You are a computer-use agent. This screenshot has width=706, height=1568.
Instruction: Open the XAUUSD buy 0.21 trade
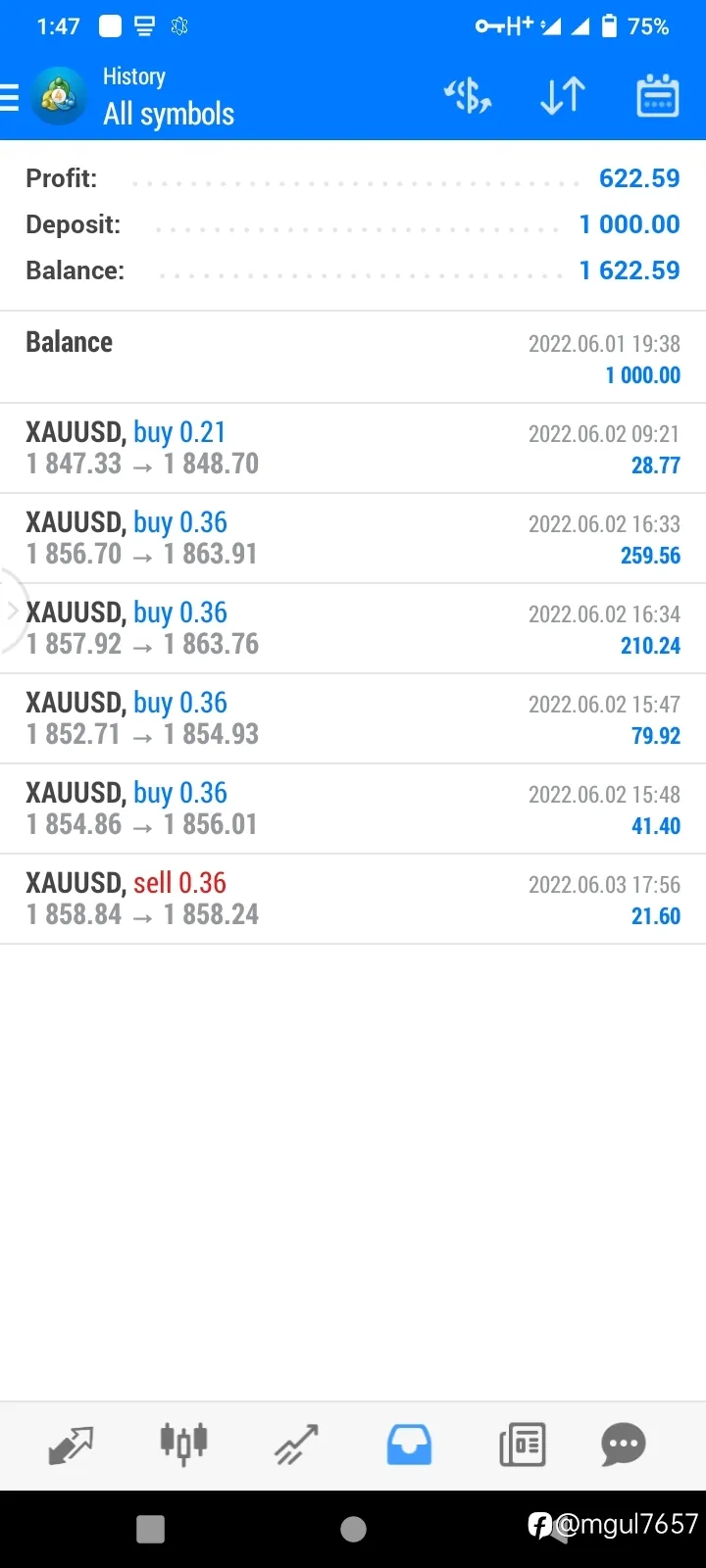(353, 448)
